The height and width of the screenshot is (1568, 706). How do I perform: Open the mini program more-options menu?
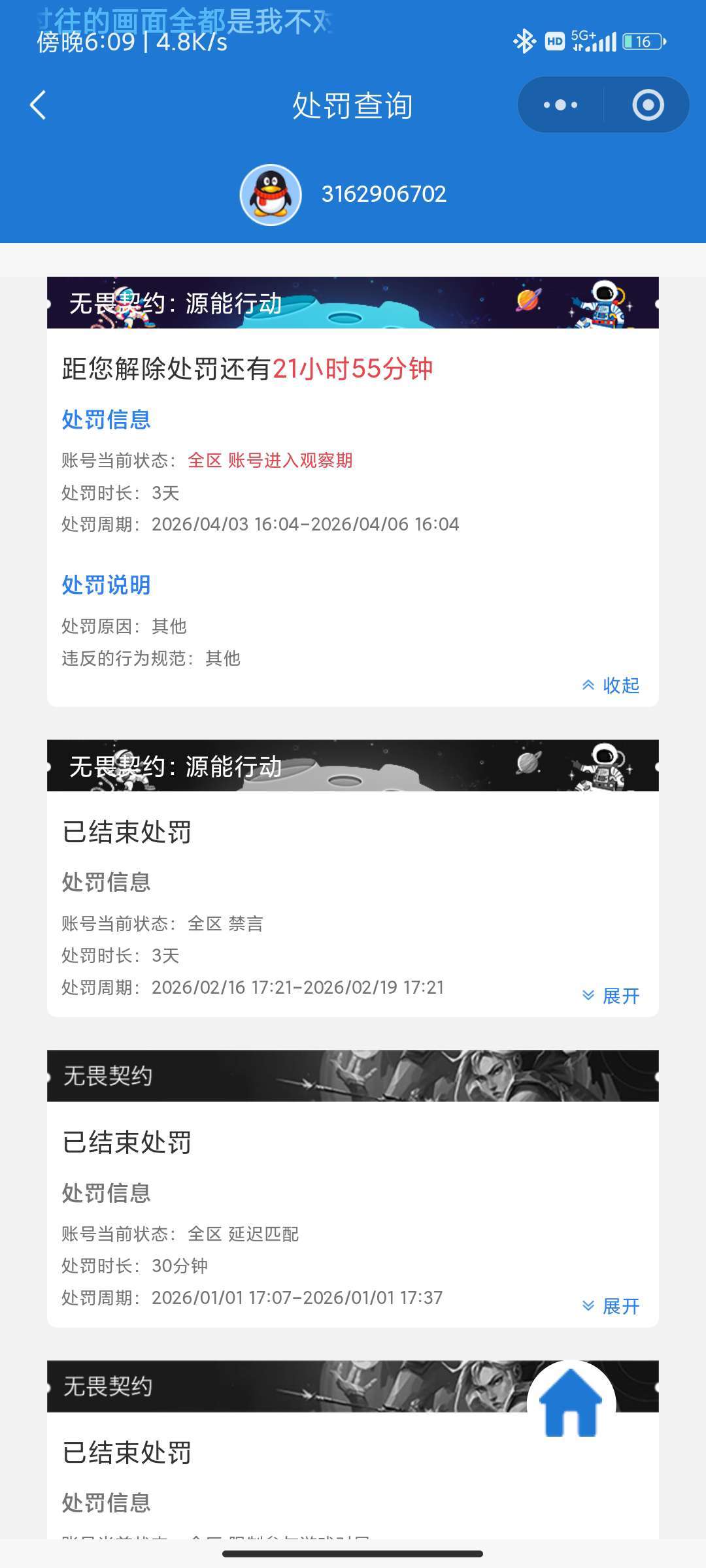click(560, 105)
